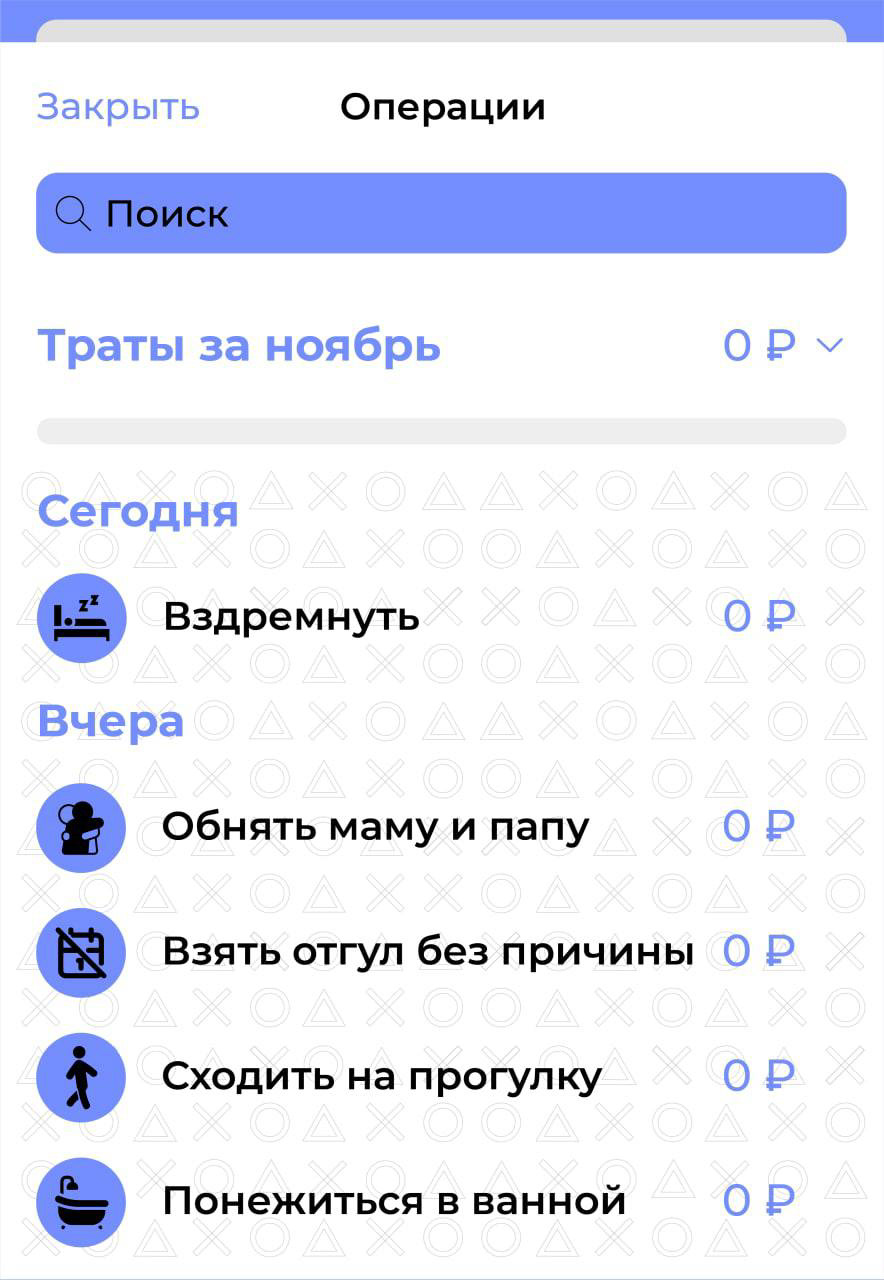The image size is (884, 1280).
Task: Select the Операции screen title
Action: [x=443, y=107]
